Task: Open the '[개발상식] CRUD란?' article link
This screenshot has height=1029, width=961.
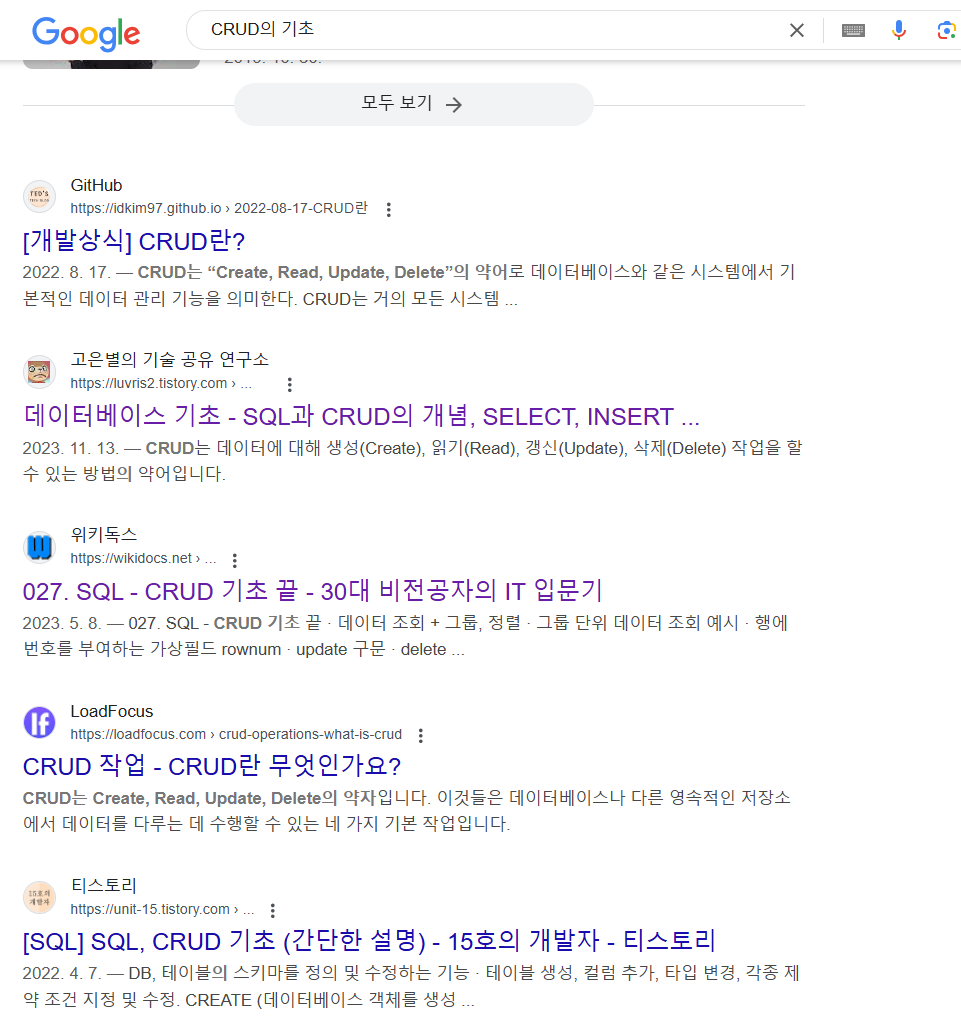Action: click(x=136, y=242)
